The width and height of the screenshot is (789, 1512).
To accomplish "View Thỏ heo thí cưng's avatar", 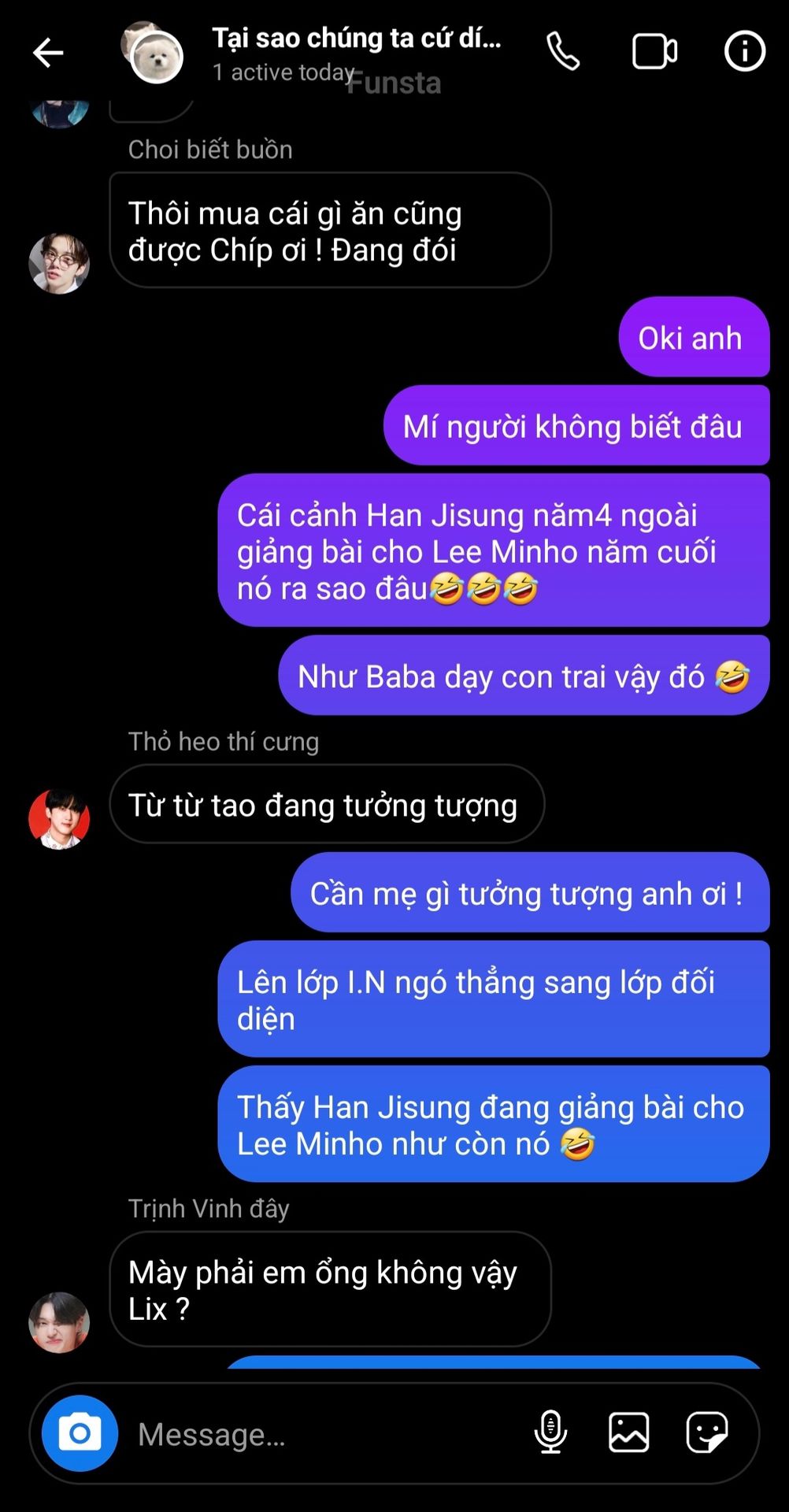I will 59,819.
